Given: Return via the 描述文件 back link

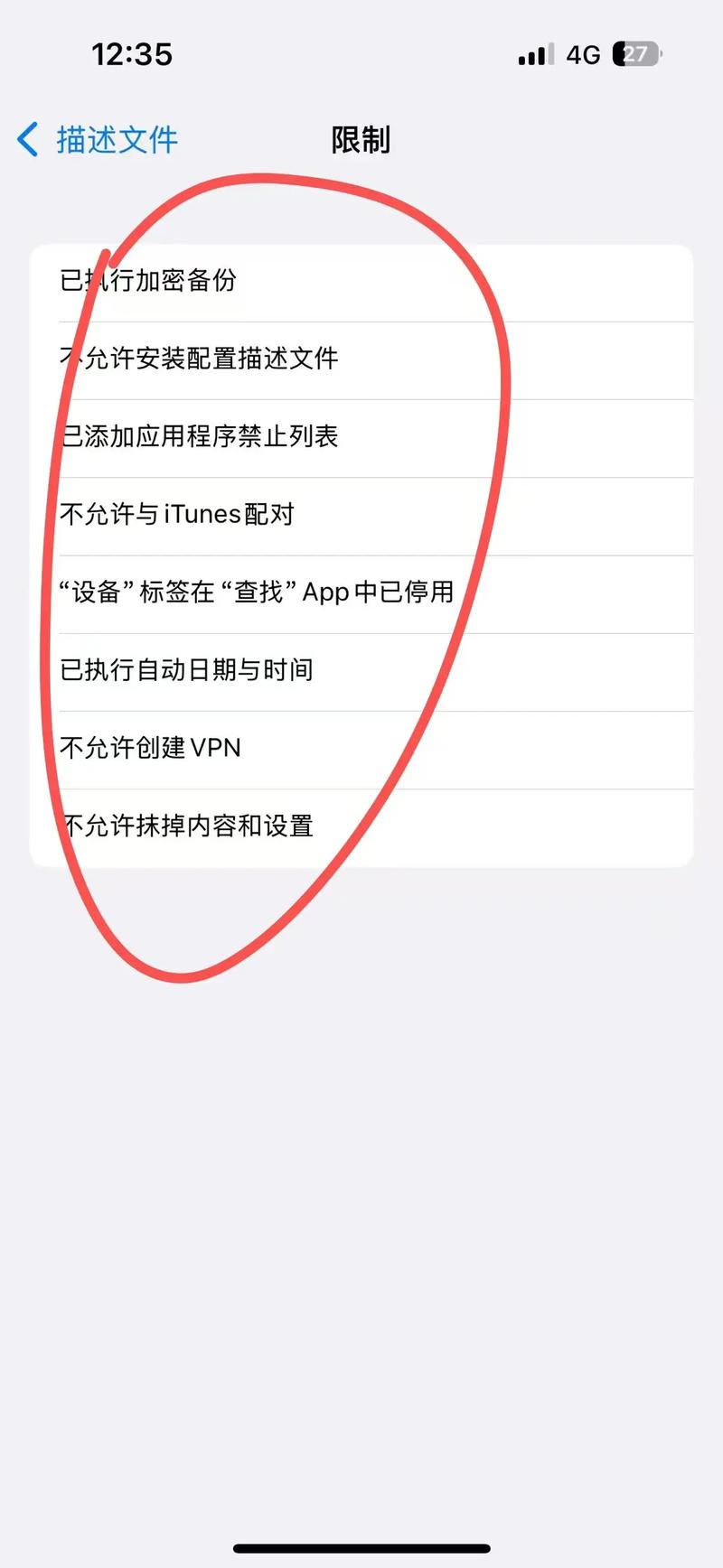Looking at the screenshot, I should click(116, 140).
